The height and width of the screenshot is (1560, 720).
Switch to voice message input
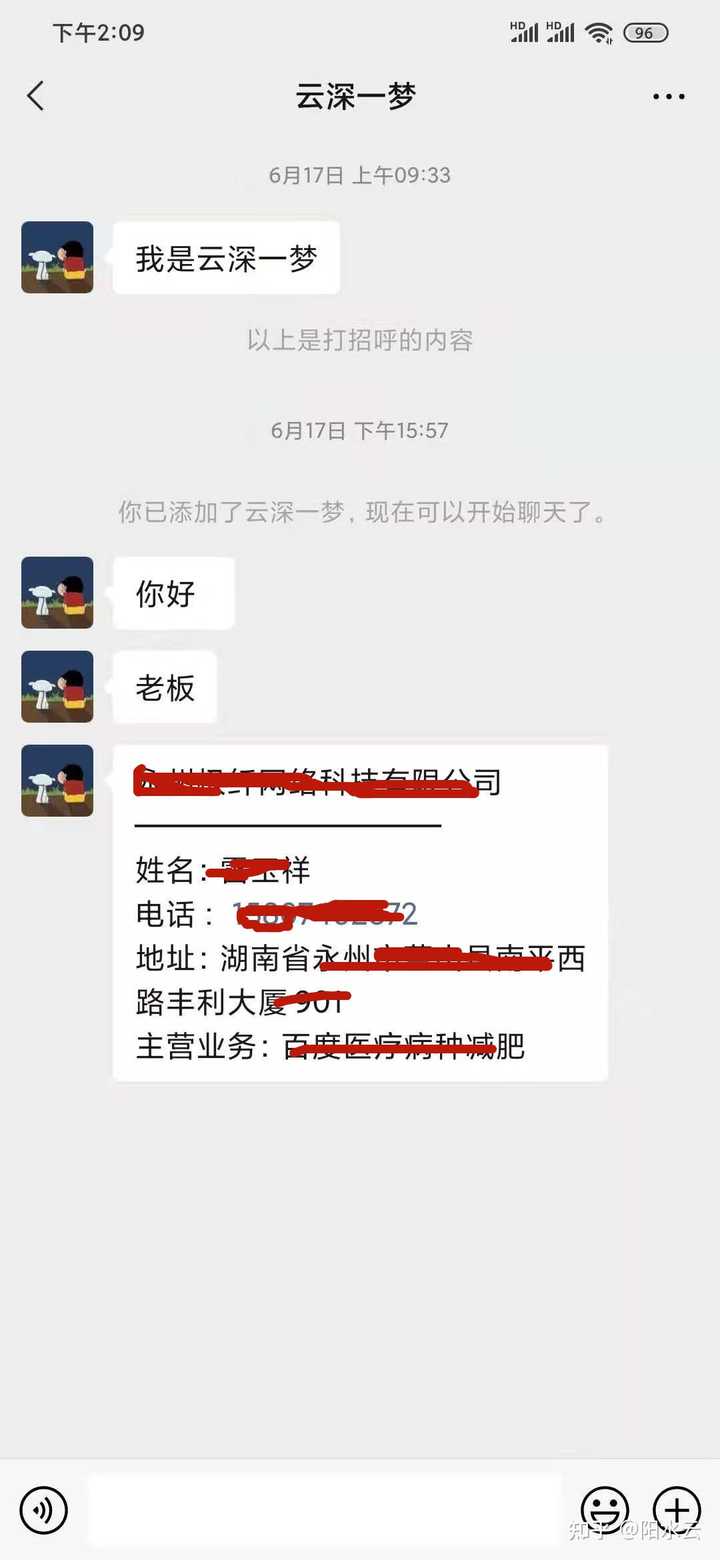(43, 1510)
